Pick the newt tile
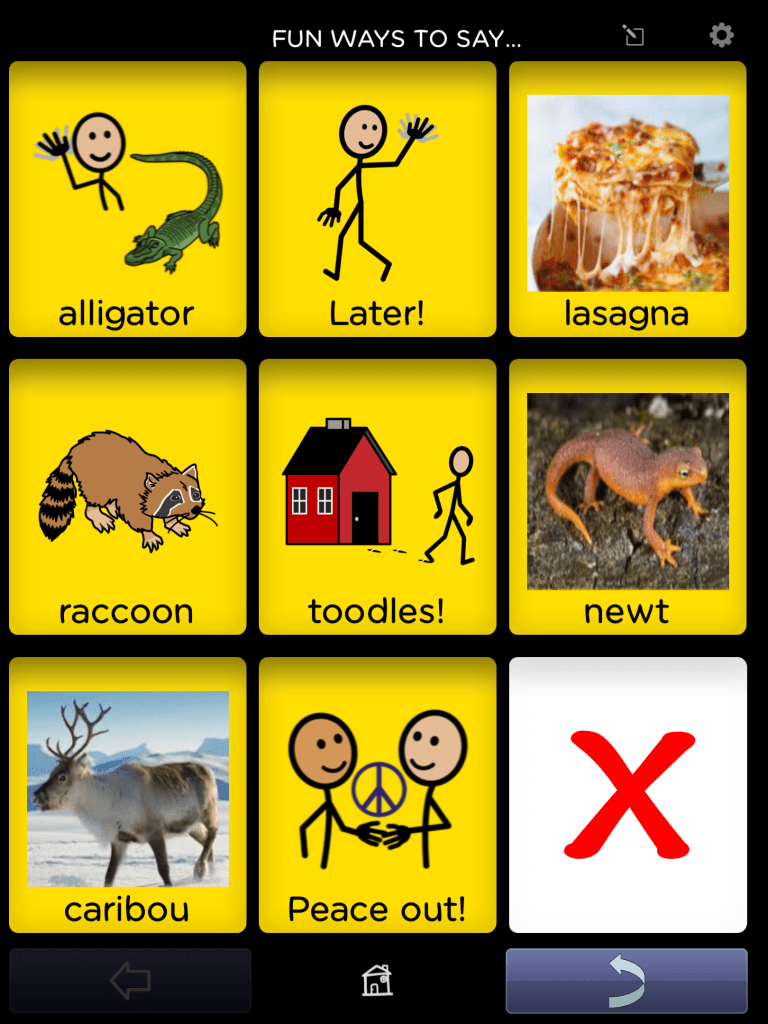 pyautogui.click(x=627, y=497)
